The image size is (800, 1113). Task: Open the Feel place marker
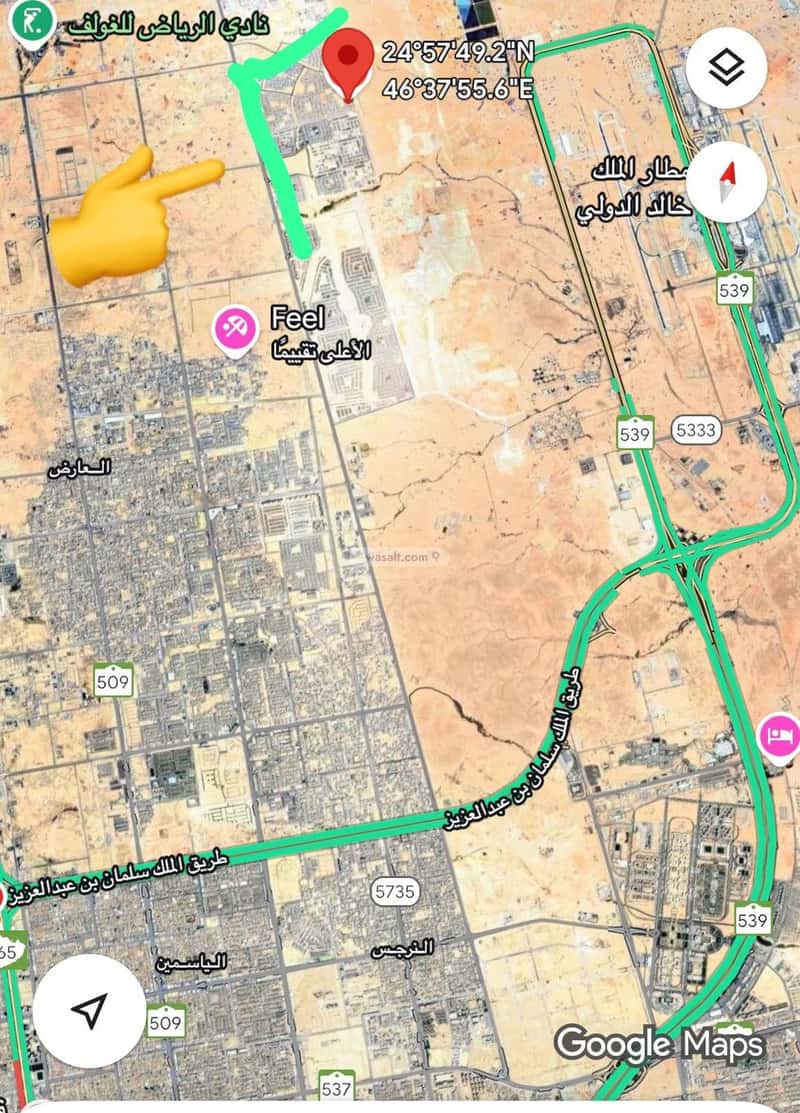click(236, 331)
